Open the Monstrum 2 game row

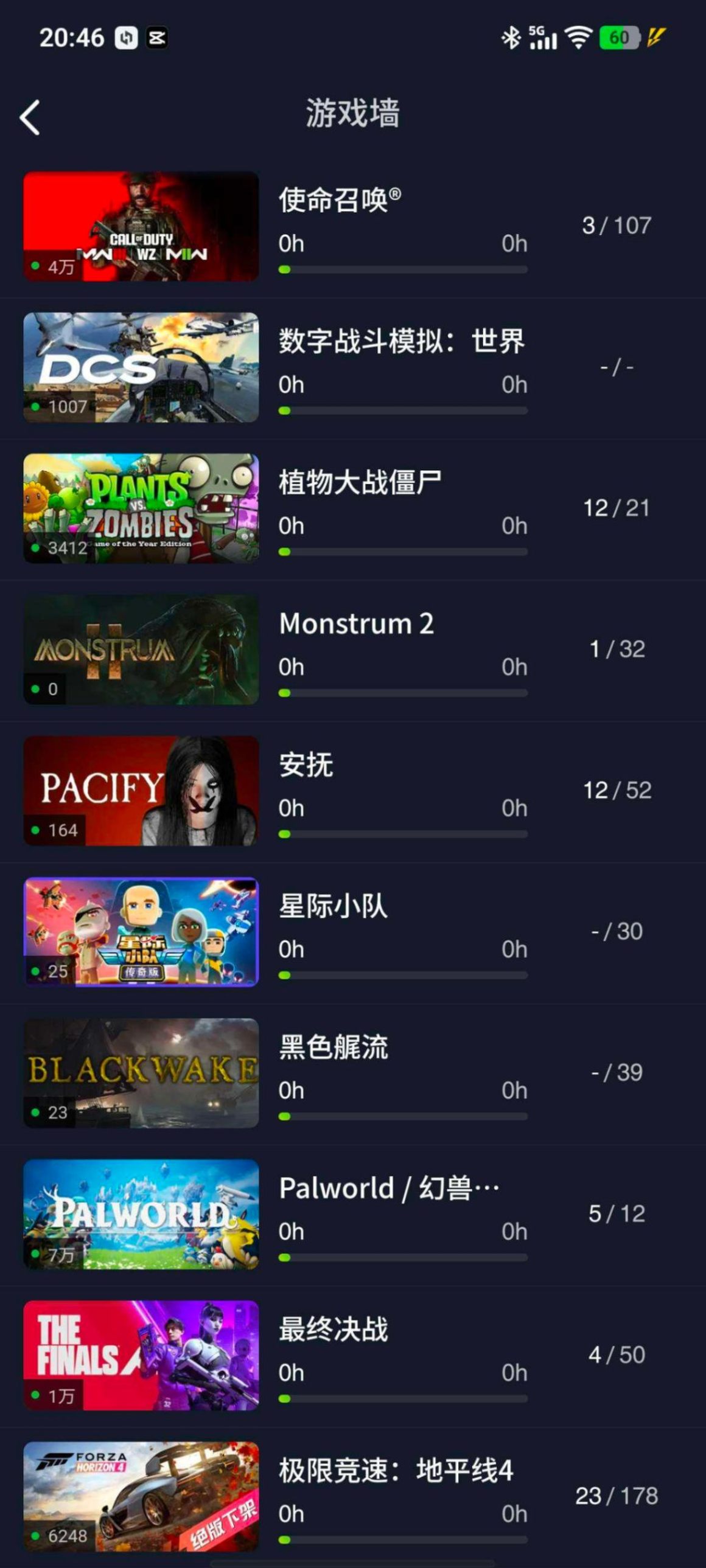[352, 650]
